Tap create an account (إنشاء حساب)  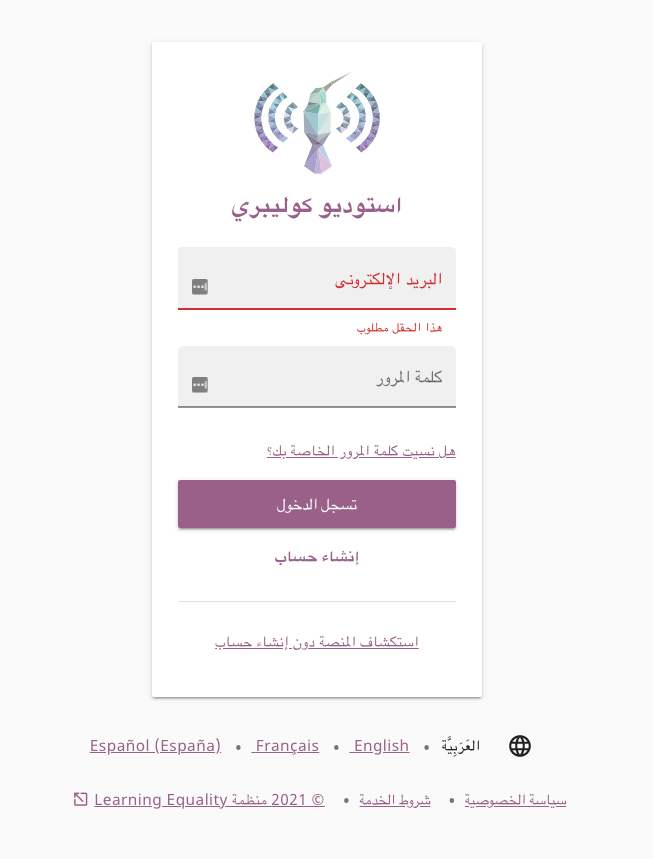pos(317,557)
